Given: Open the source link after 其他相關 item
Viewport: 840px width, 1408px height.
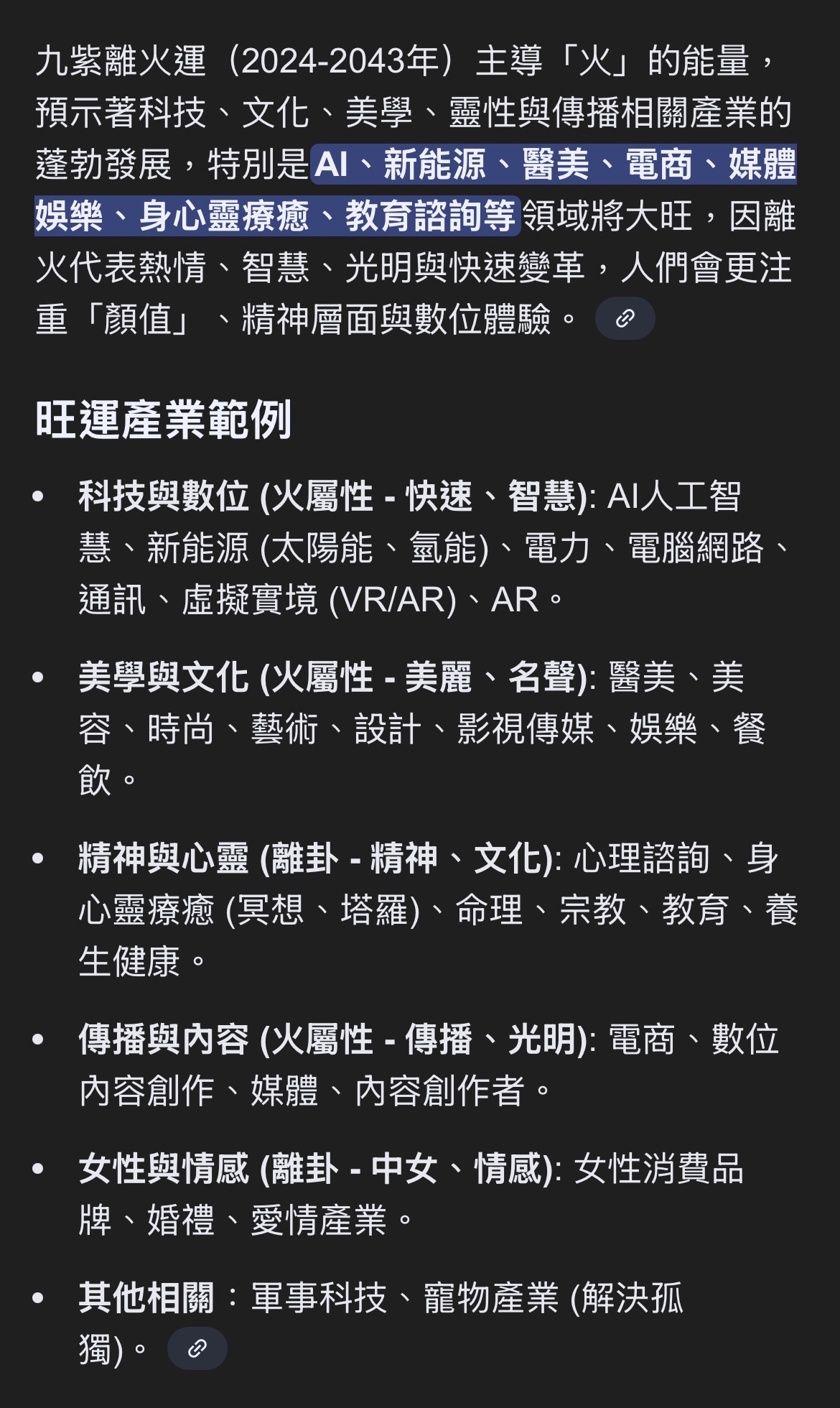Looking at the screenshot, I should pyautogui.click(x=197, y=1348).
